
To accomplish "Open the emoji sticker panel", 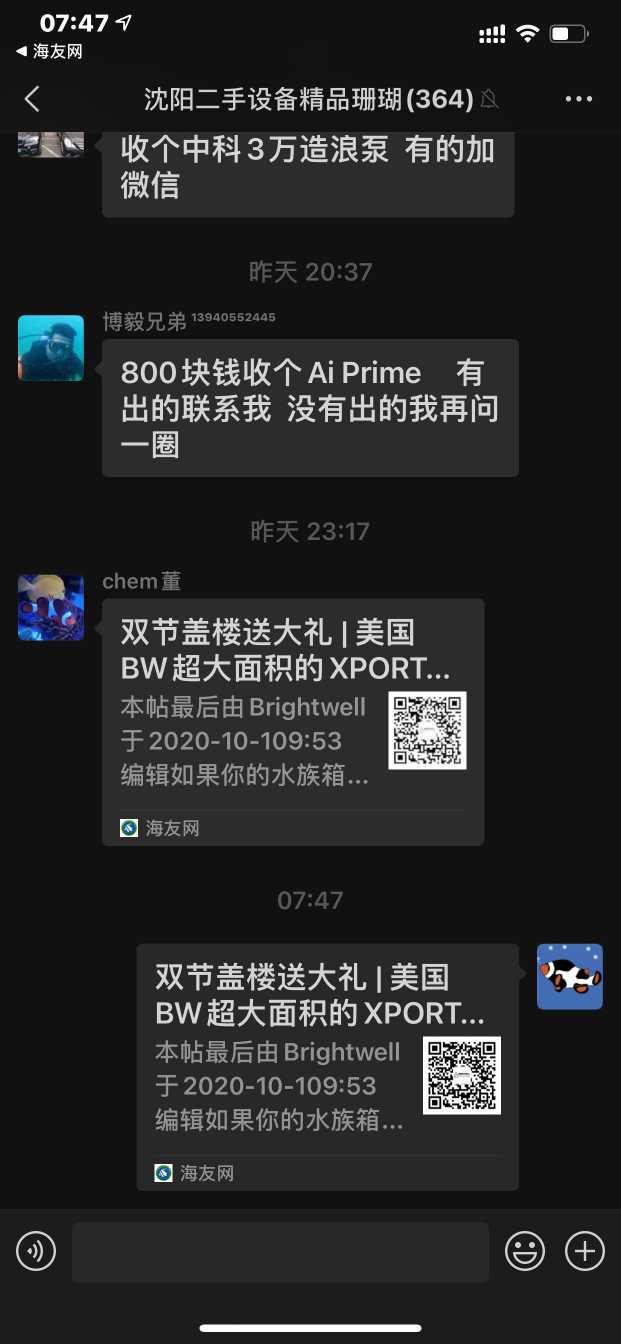I will point(524,1251).
